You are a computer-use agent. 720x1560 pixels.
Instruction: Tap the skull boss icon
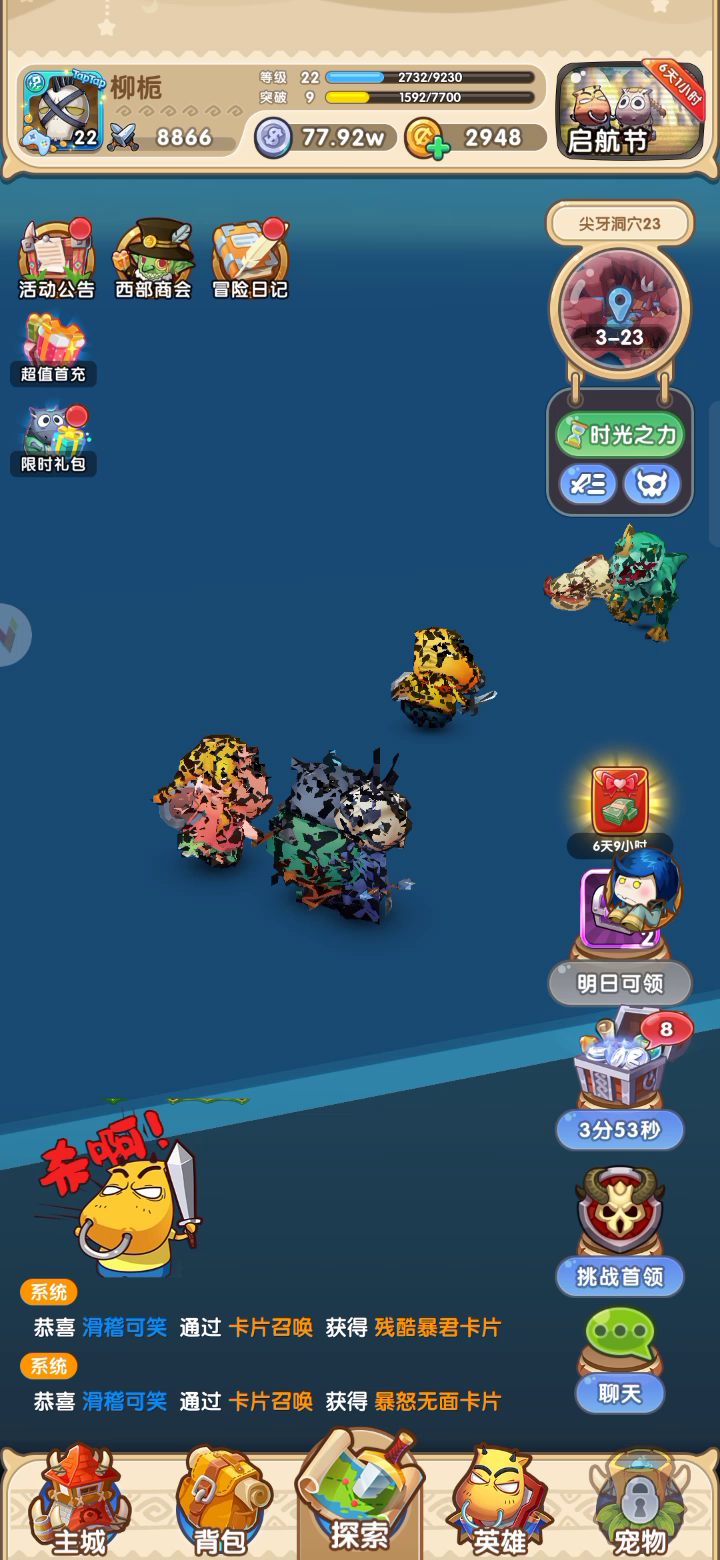[x=652, y=485]
